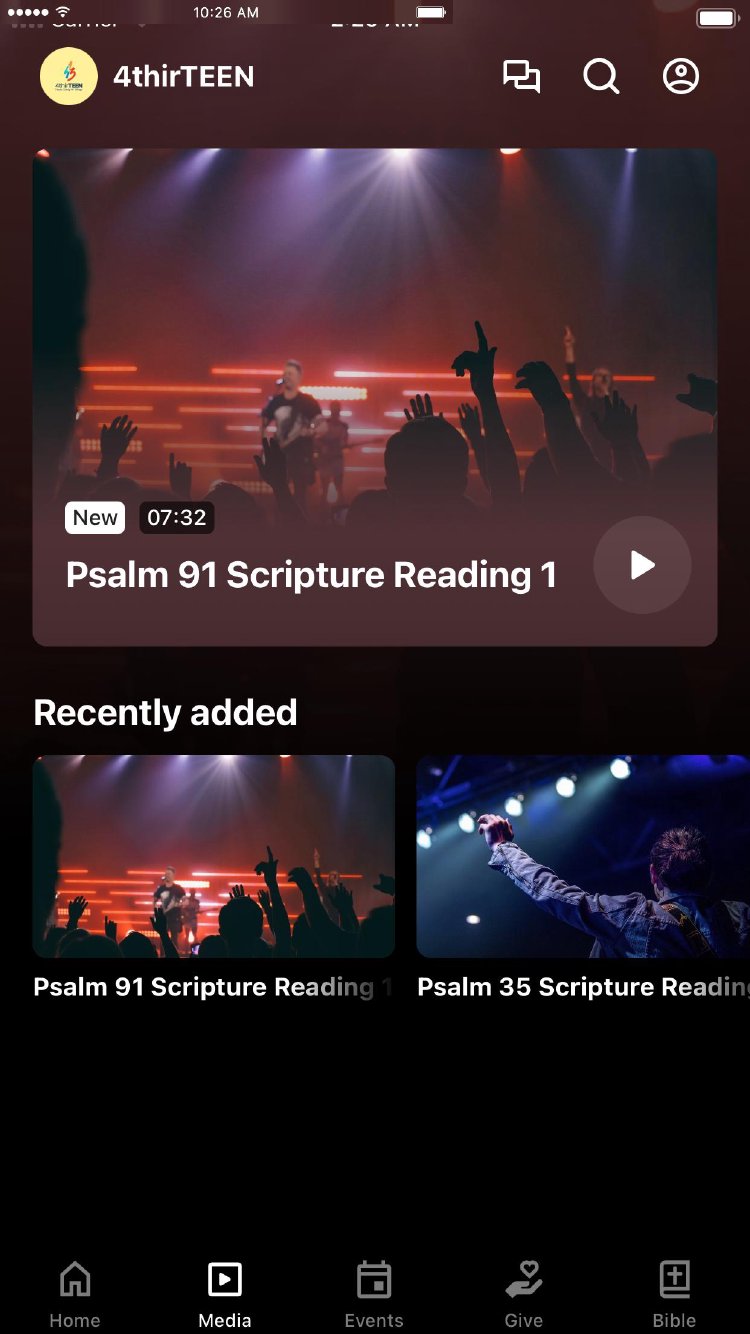The width and height of the screenshot is (750, 1334).
Task: Open the user profile icon
Action: click(681, 77)
